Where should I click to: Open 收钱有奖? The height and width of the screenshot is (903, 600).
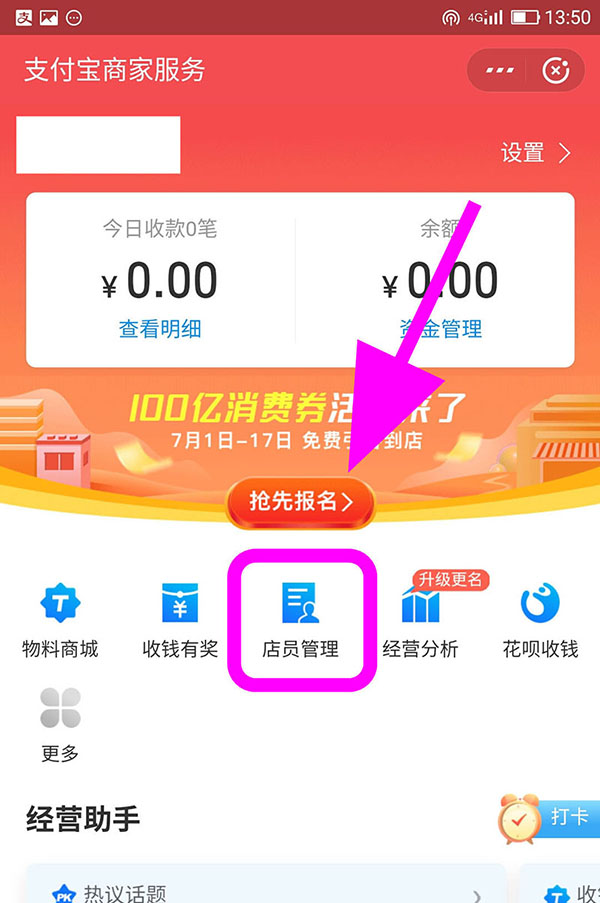[x=180, y=620]
